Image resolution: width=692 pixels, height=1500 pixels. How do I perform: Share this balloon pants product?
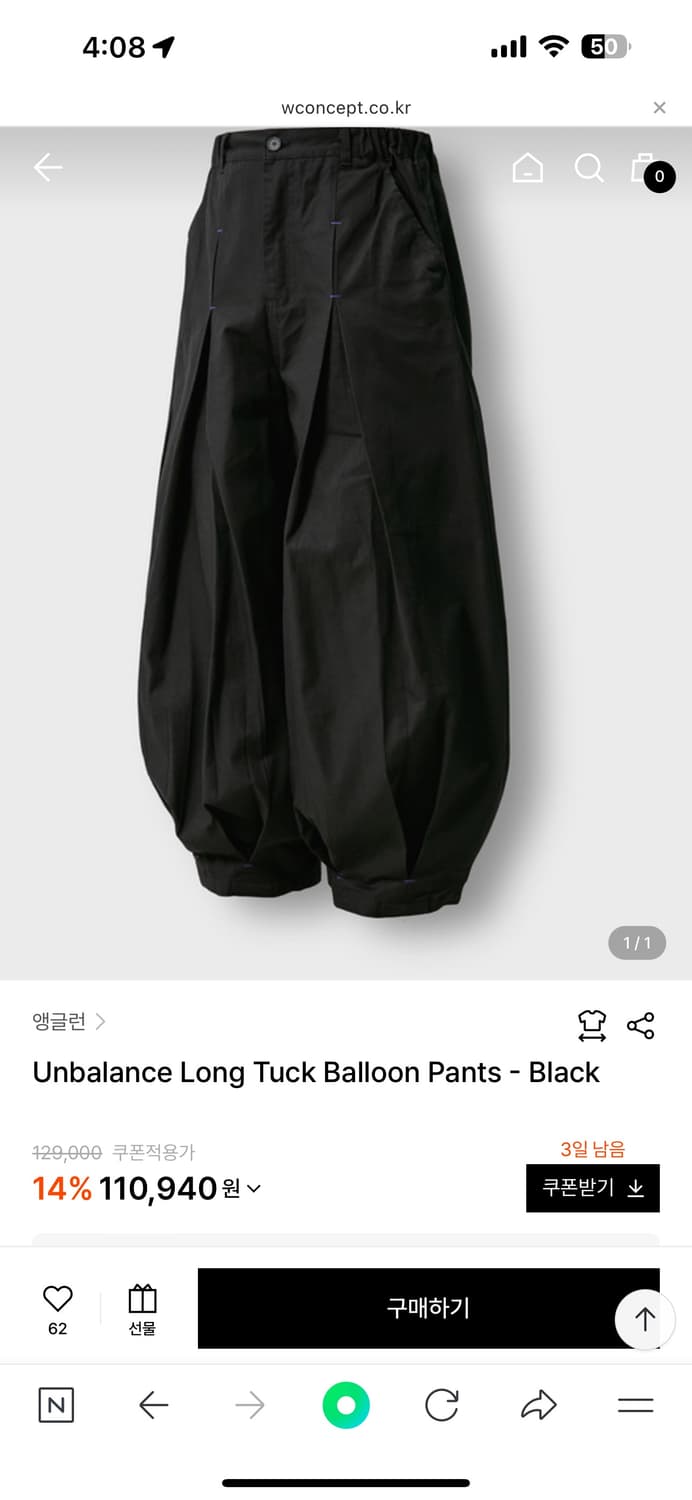point(640,1025)
